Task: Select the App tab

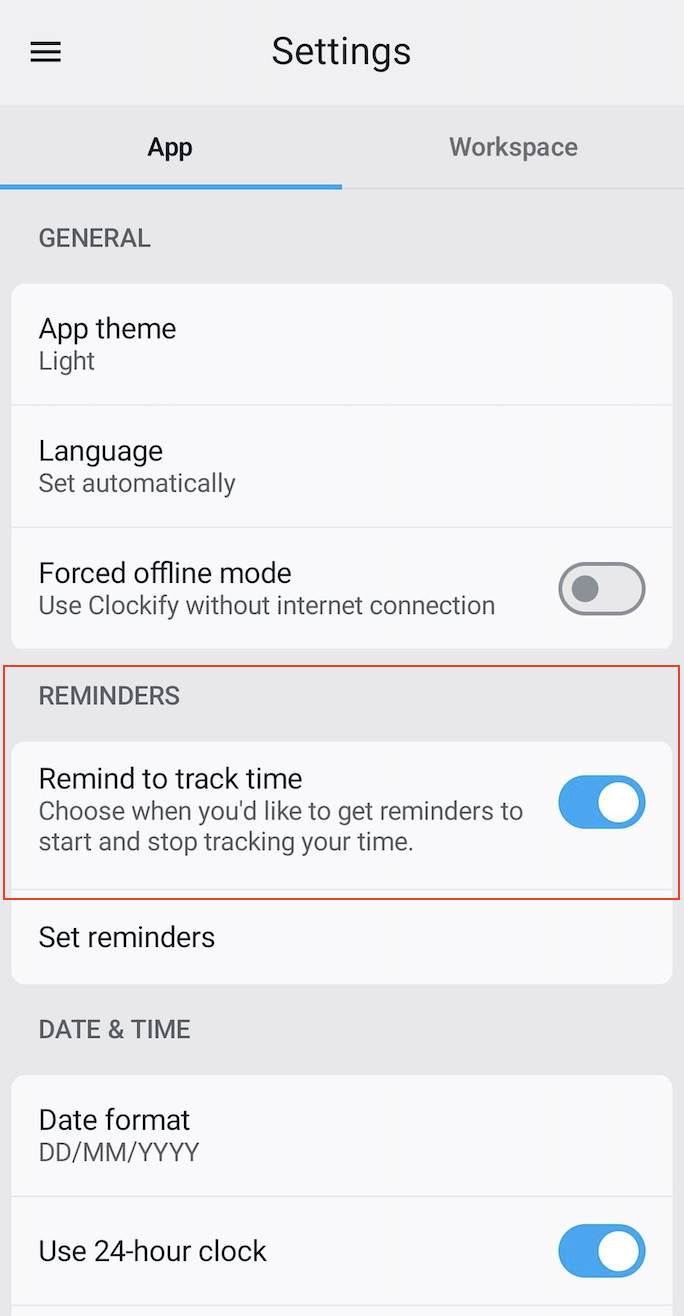Action: [170, 147]
